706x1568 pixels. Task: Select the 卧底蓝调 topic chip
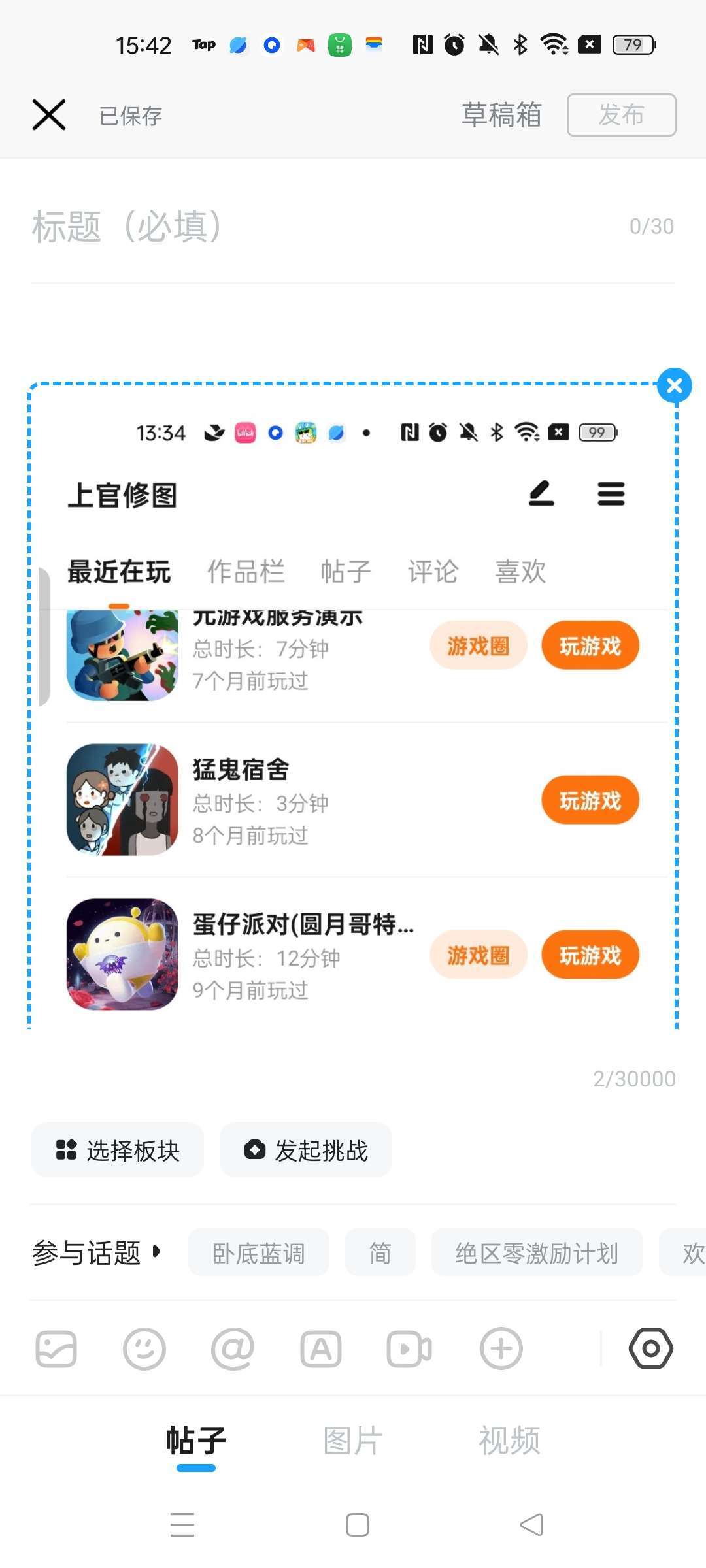pyautogui.click(x=259, y=1252)
